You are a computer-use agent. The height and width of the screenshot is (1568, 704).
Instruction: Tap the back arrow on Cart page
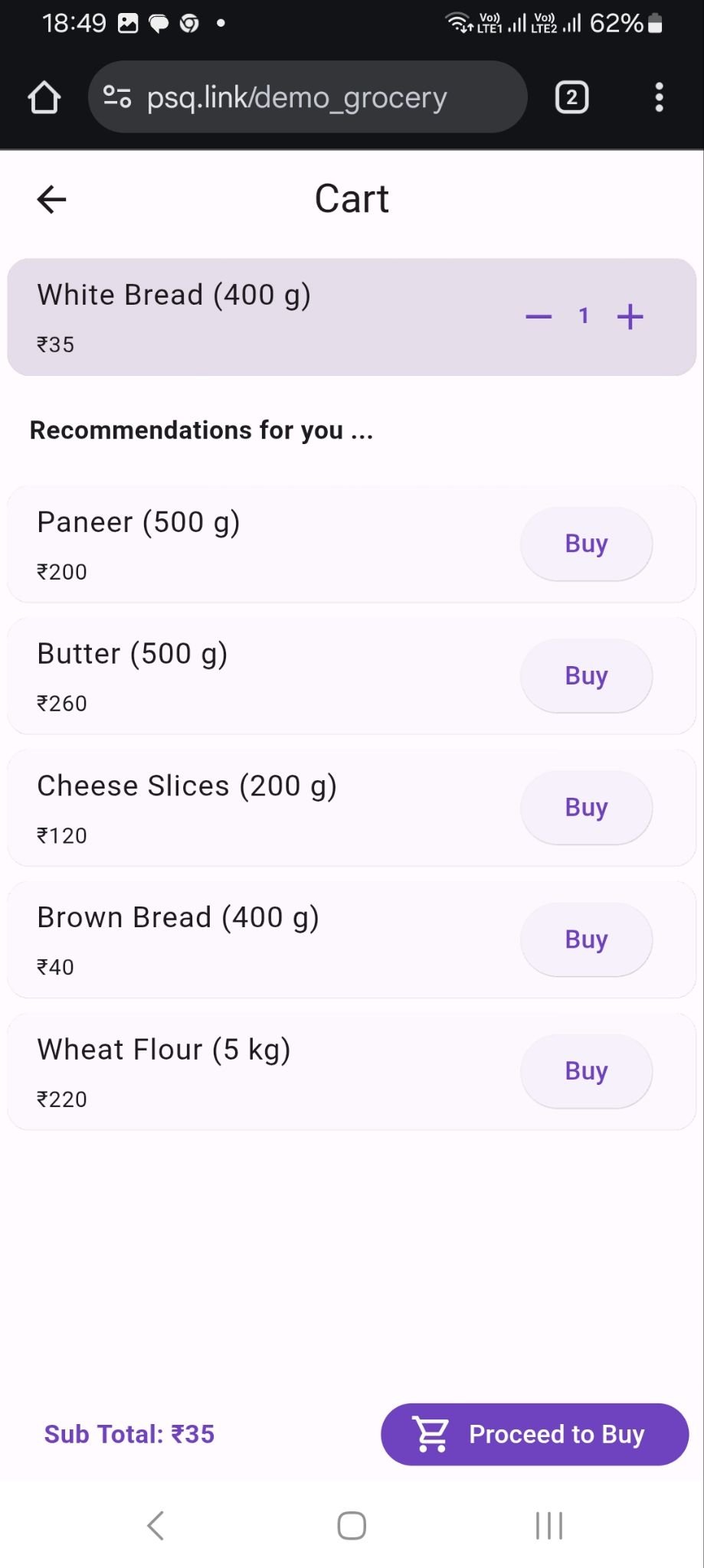point(50,199)
